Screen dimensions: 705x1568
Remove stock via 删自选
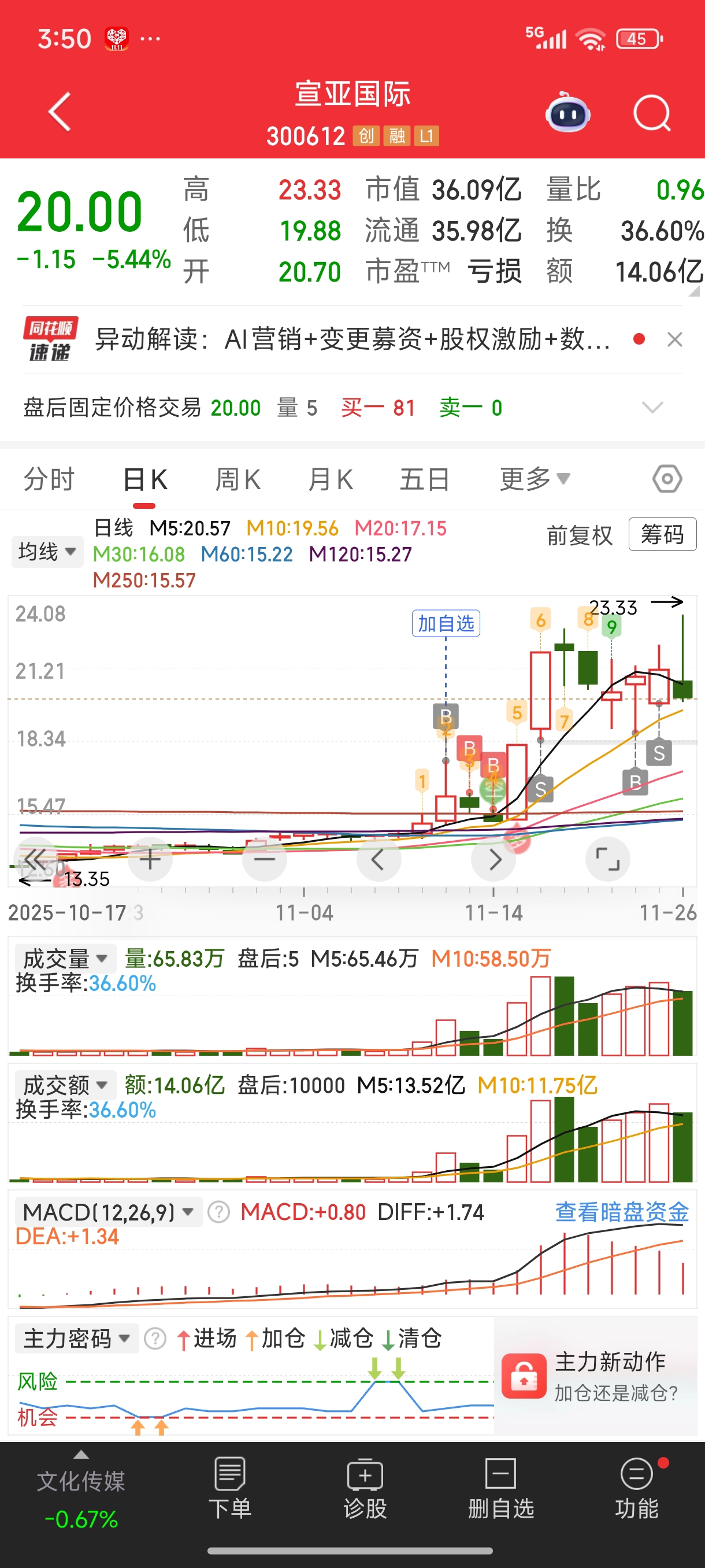(500, 1488)
